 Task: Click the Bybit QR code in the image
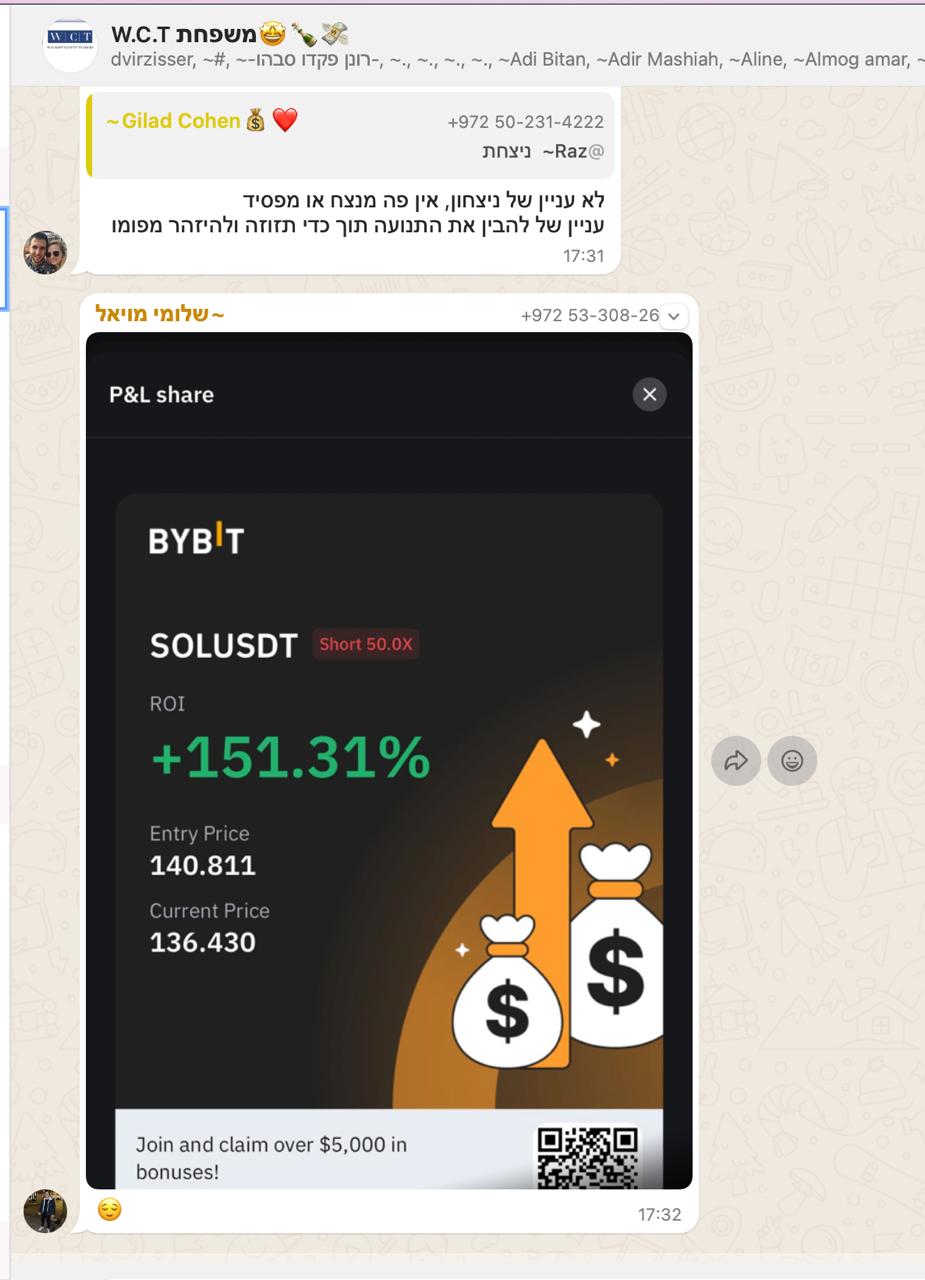[x=590, y=1155]
